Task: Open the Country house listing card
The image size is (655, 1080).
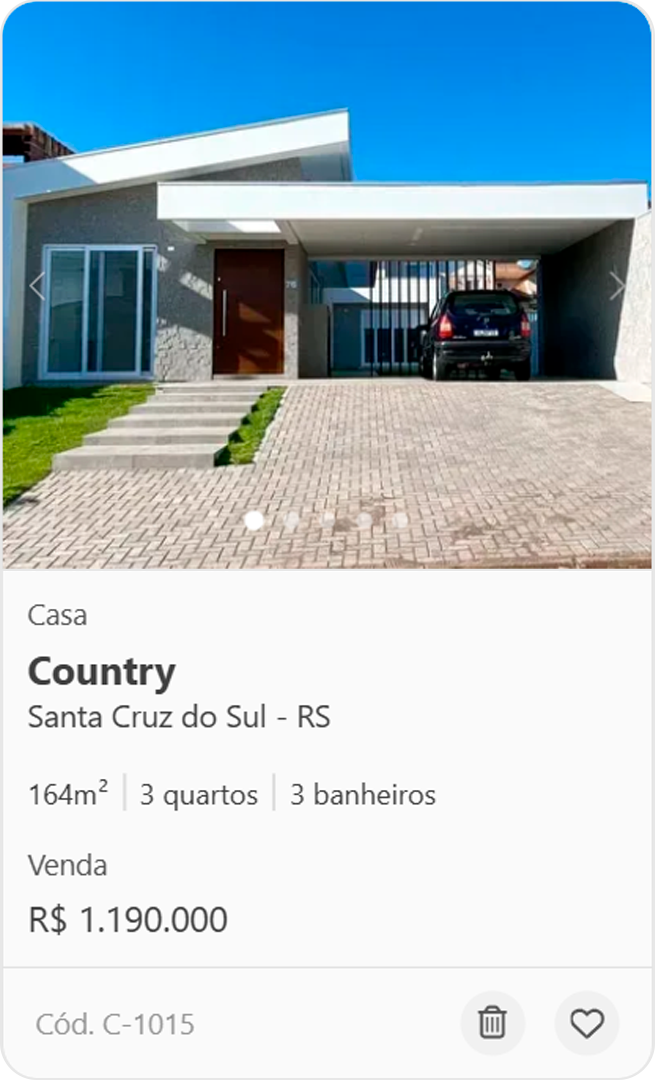Action: click(x=102, y=672)
